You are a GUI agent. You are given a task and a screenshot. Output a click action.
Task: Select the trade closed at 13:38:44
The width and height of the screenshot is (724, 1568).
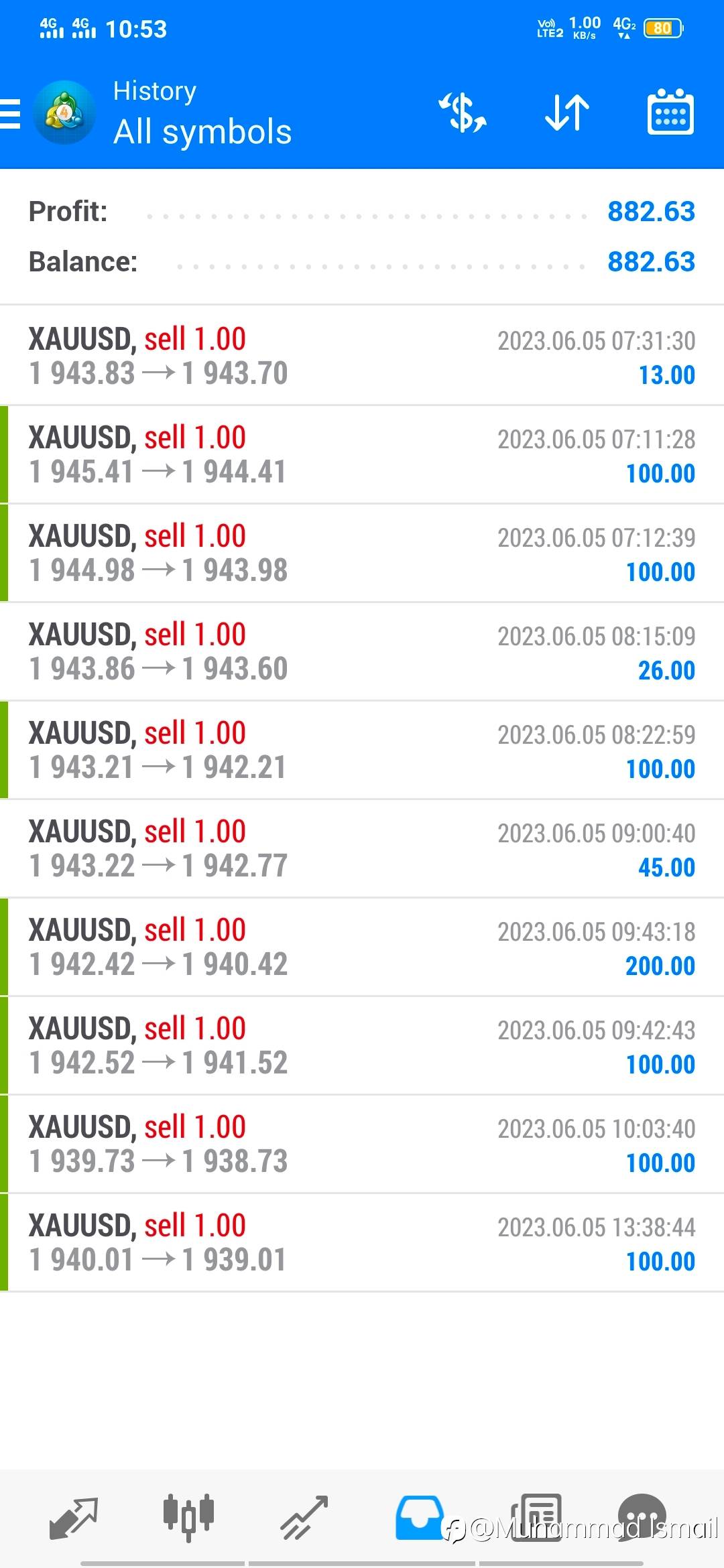pyautogui.click(x=362, y=1242)
